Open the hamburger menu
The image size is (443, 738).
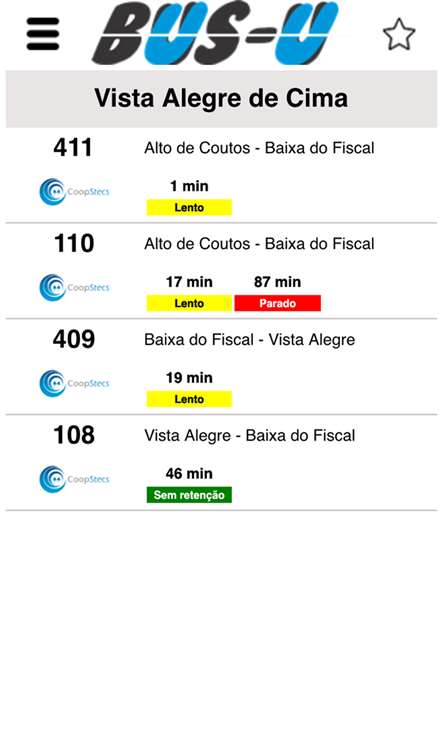(43, 34)
